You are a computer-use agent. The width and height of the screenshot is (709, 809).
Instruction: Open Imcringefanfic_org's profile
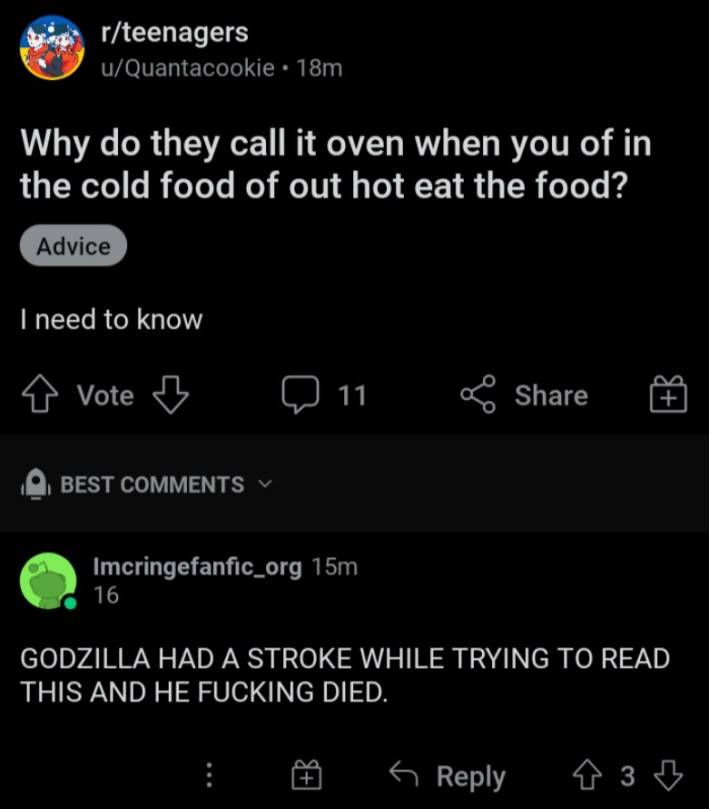(196, 566)
